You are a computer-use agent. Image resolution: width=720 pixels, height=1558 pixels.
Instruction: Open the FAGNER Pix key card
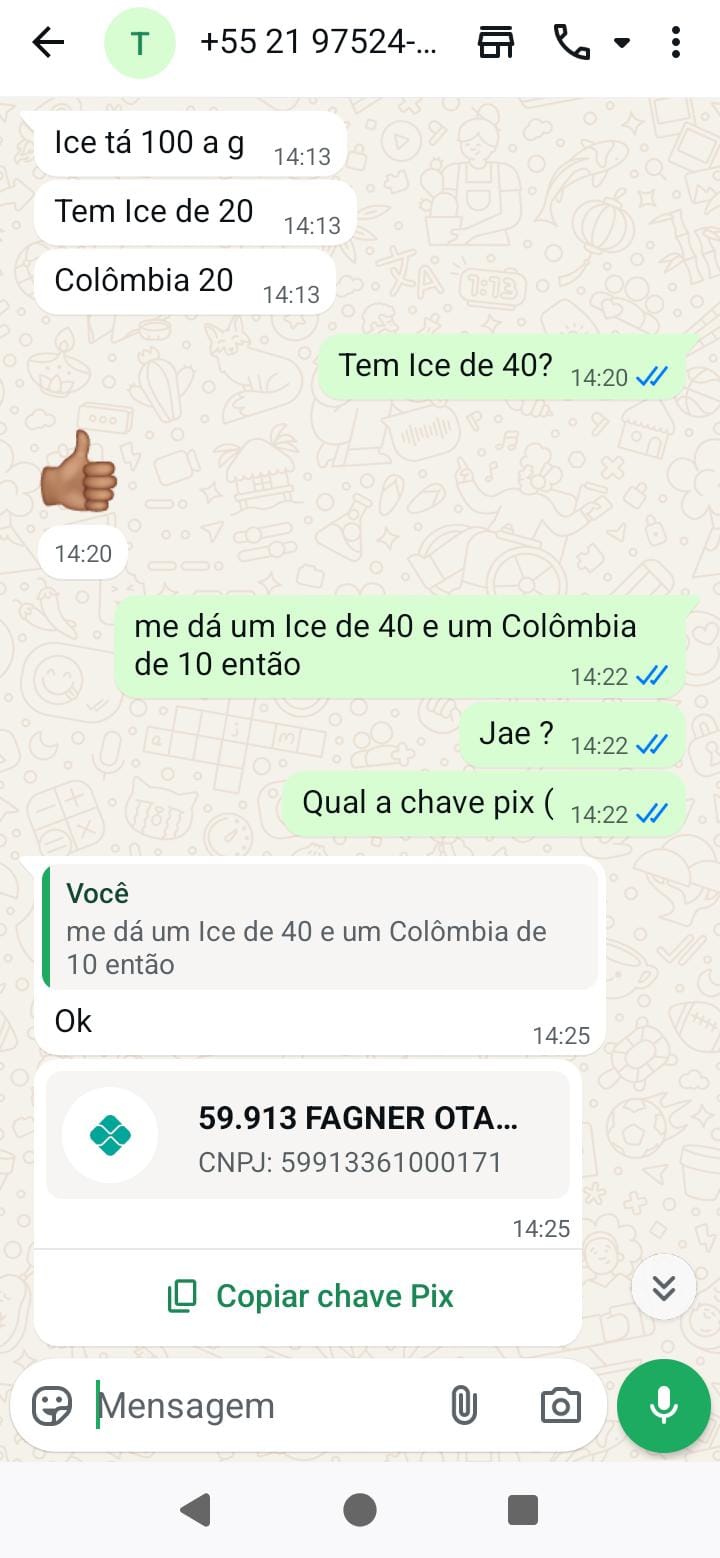point(308,1136)
